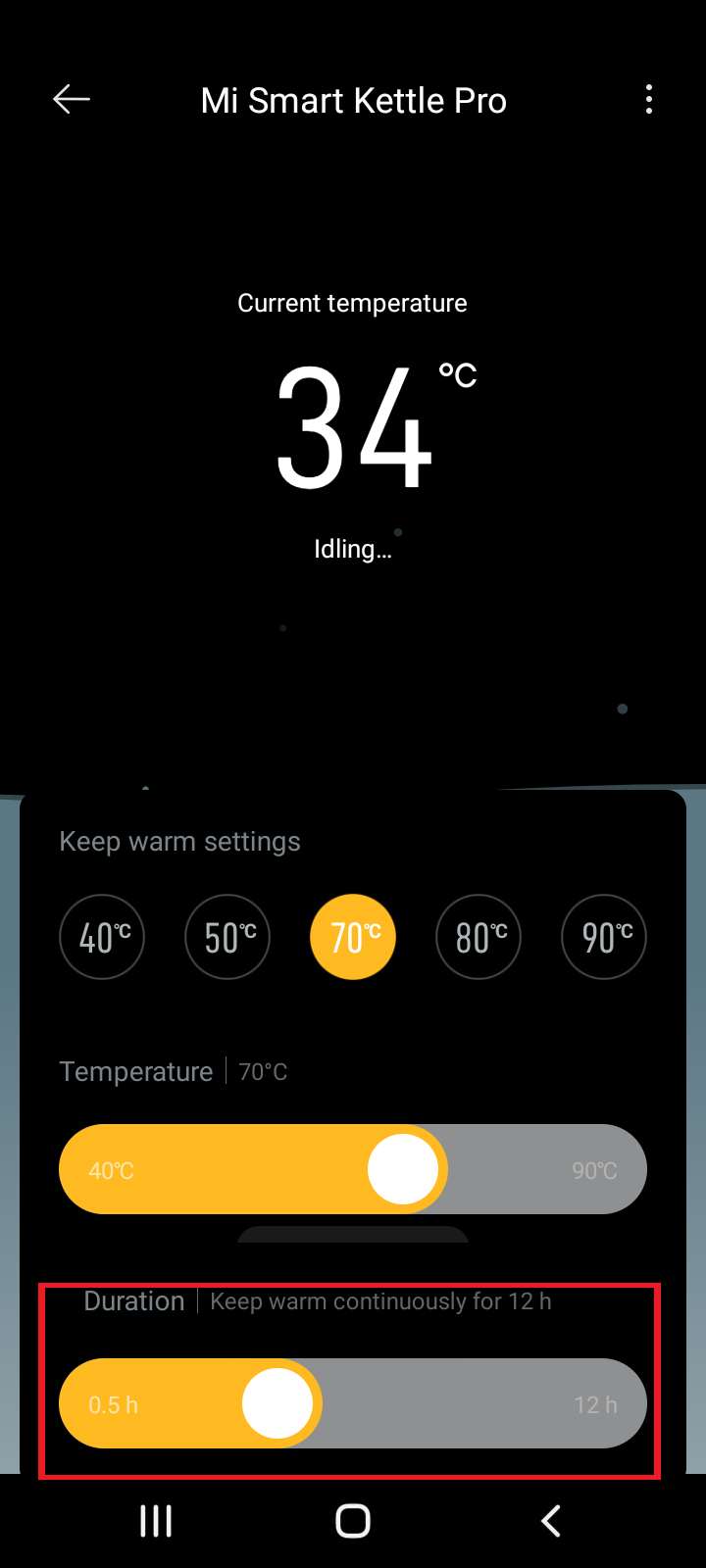Select the 50°C keep warm preset
The image size is (706, 1568).
[x=227, y=937]
